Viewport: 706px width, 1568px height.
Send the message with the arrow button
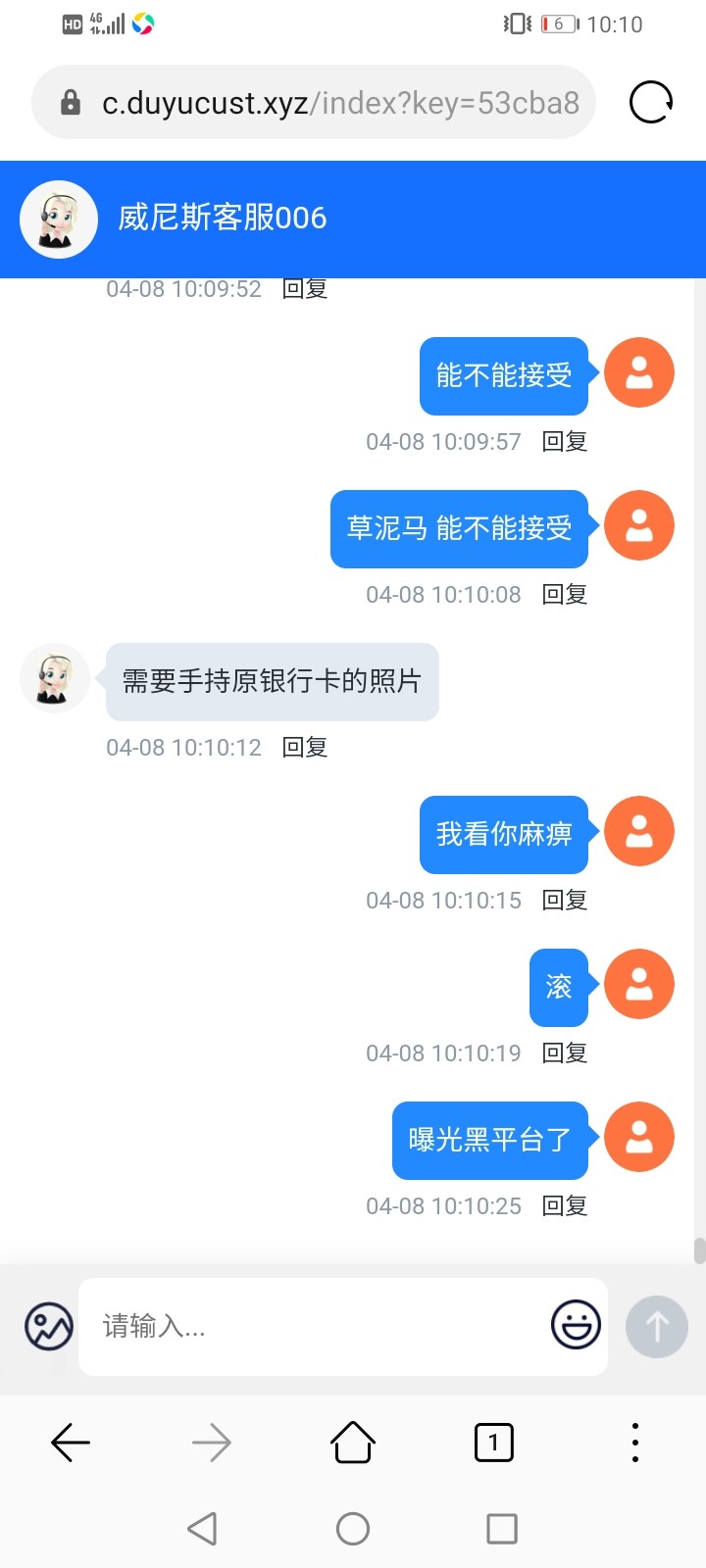657,1327
